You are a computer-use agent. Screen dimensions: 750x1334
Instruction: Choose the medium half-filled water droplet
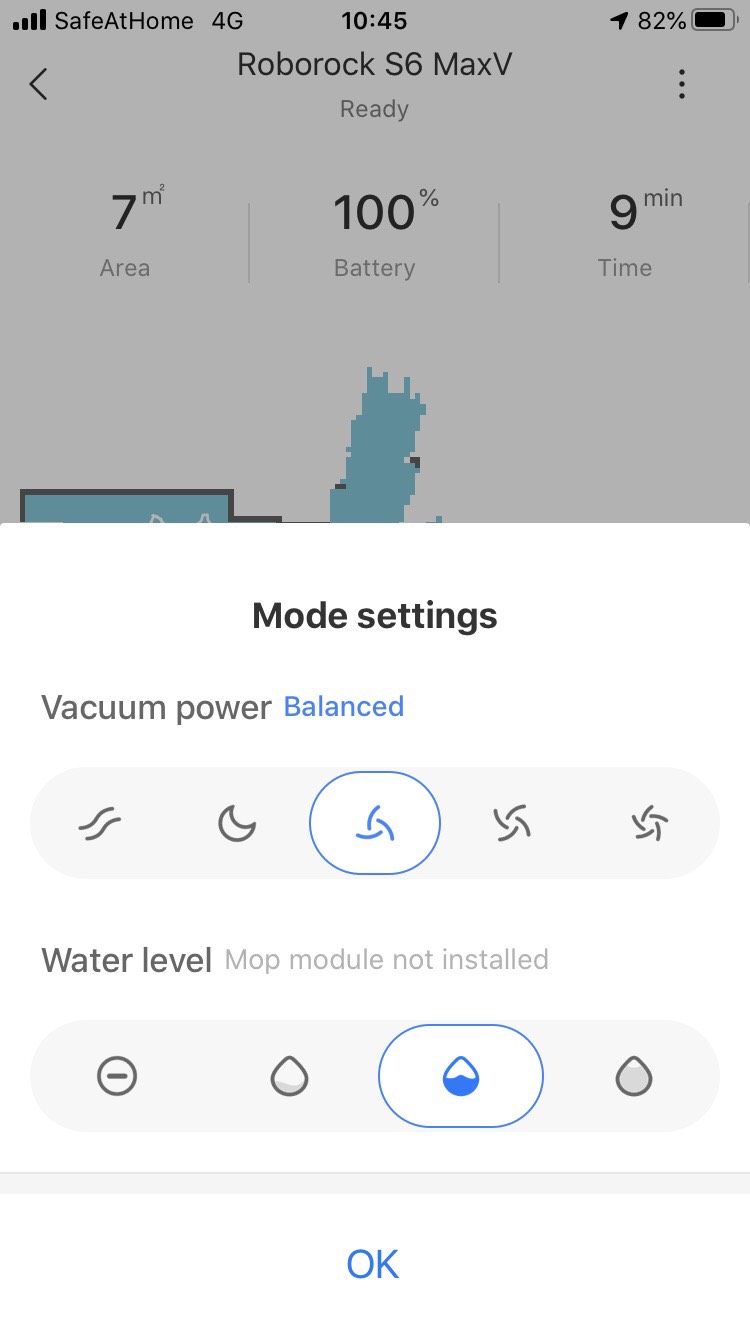click(461, 1076)
